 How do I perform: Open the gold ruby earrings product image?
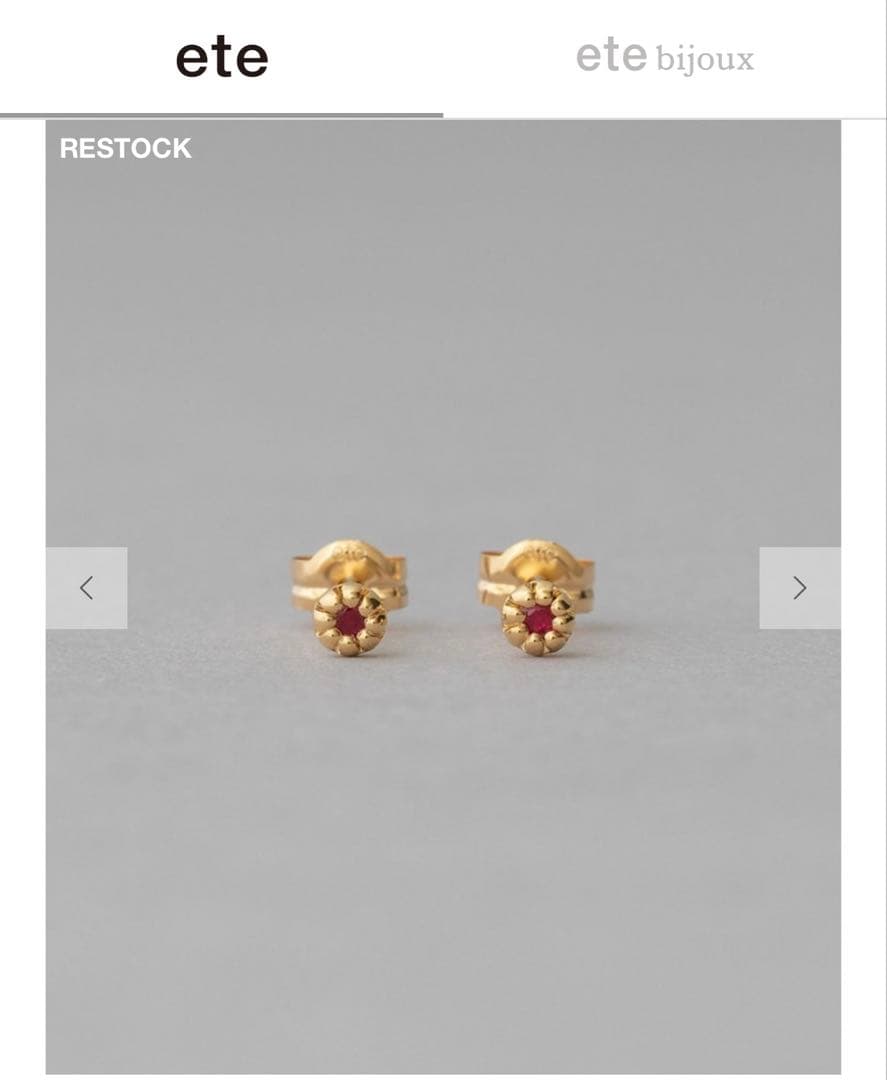tap(443, 600)
